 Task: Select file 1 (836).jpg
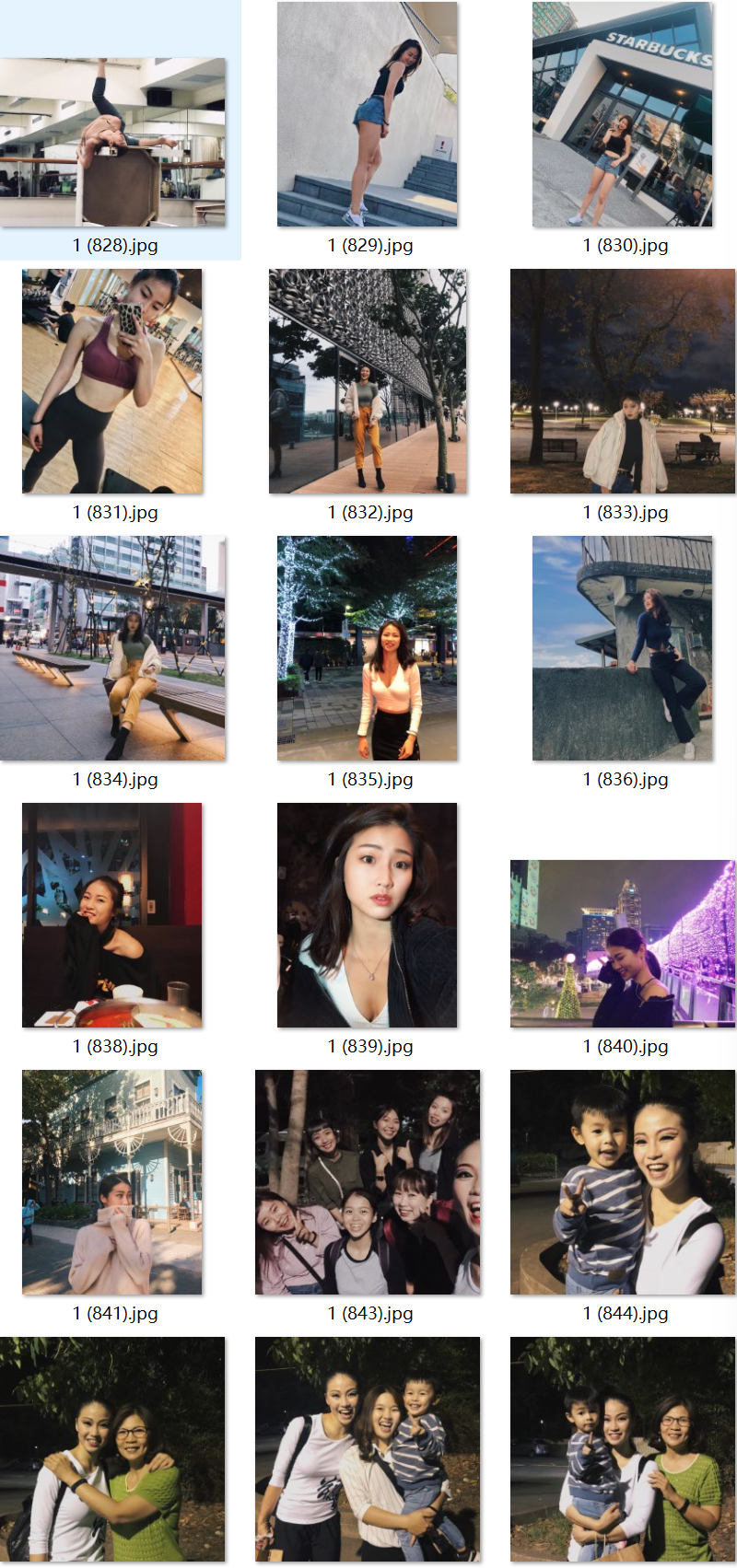pyautogui.click(x=622, y=648)
